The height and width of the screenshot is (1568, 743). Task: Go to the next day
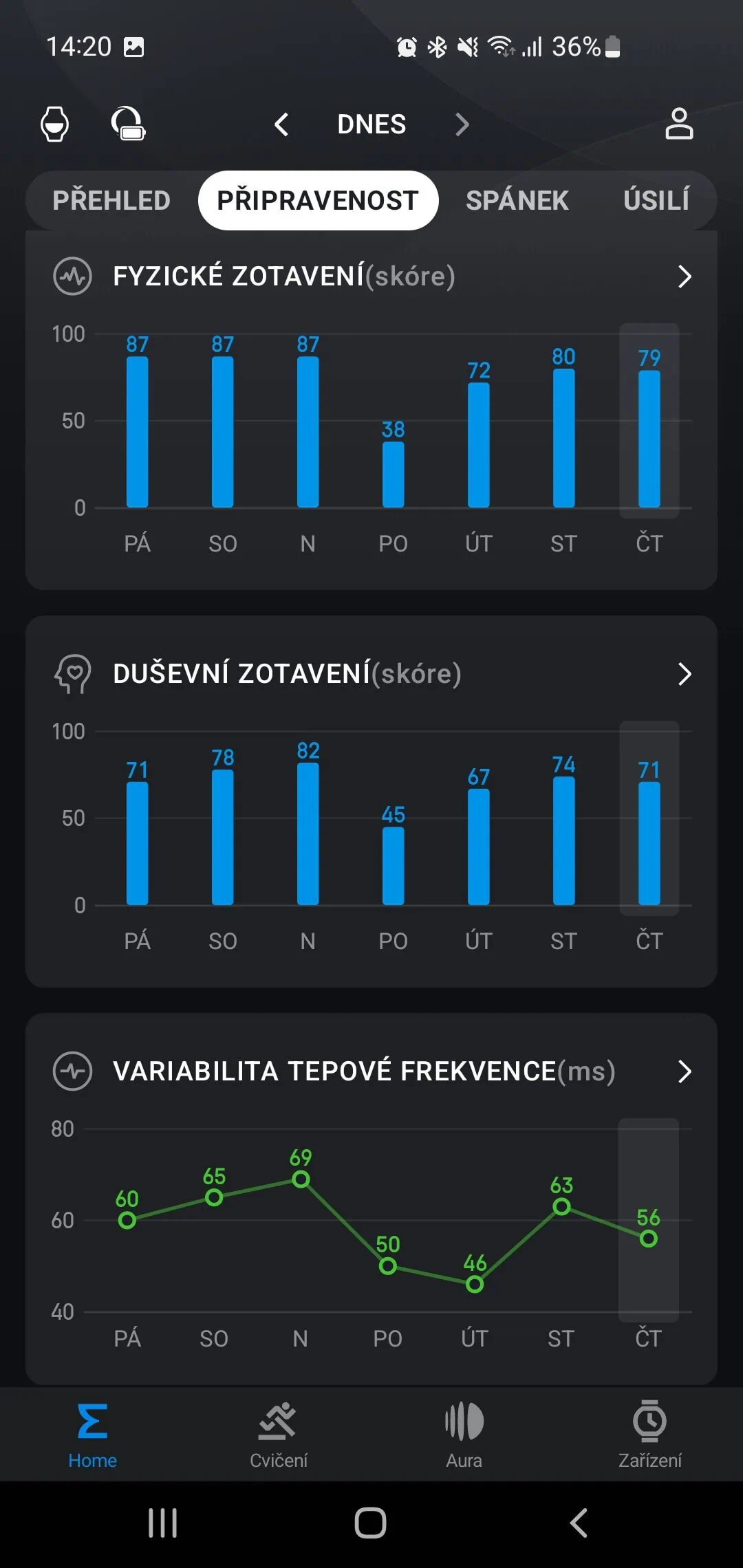[x=462, y=124]
